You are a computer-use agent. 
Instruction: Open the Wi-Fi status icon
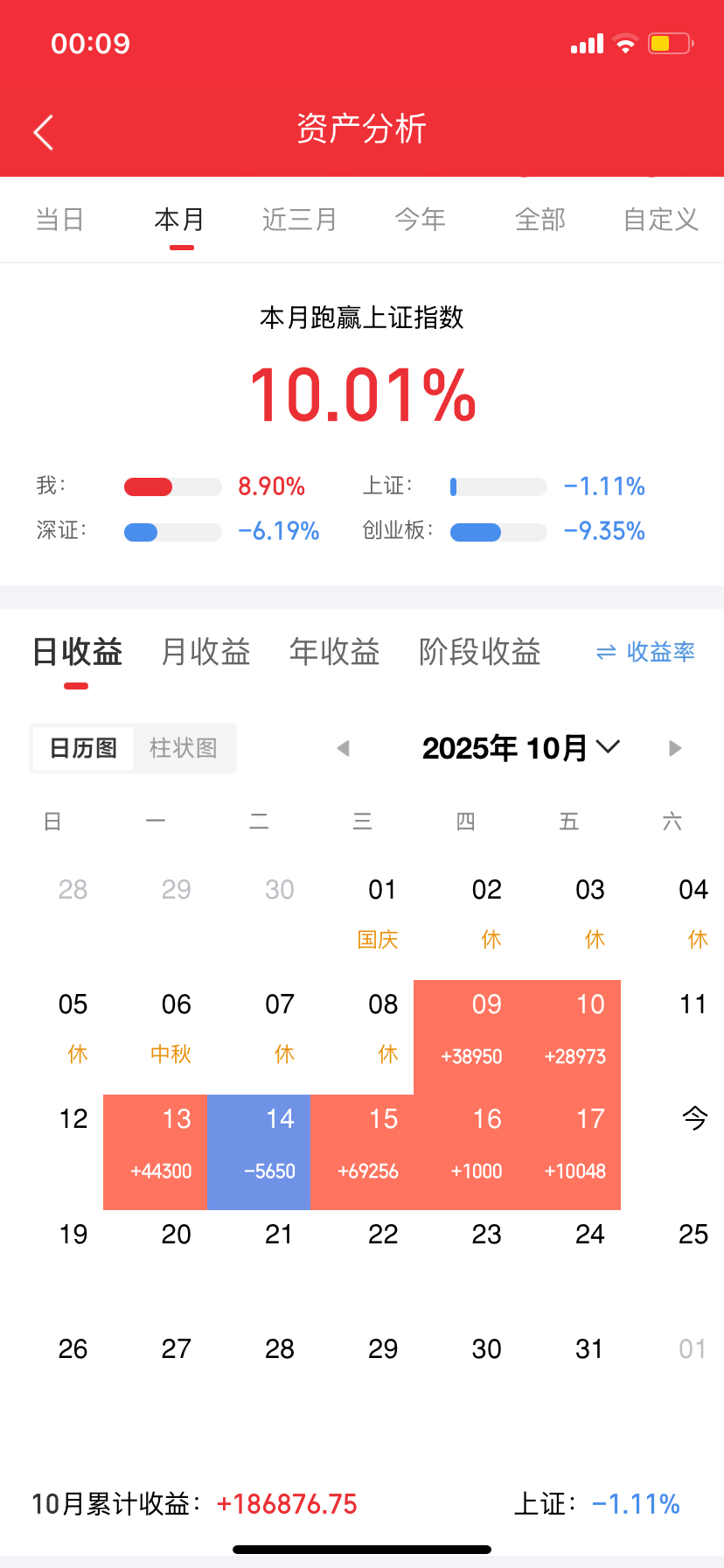click(626, 43)
